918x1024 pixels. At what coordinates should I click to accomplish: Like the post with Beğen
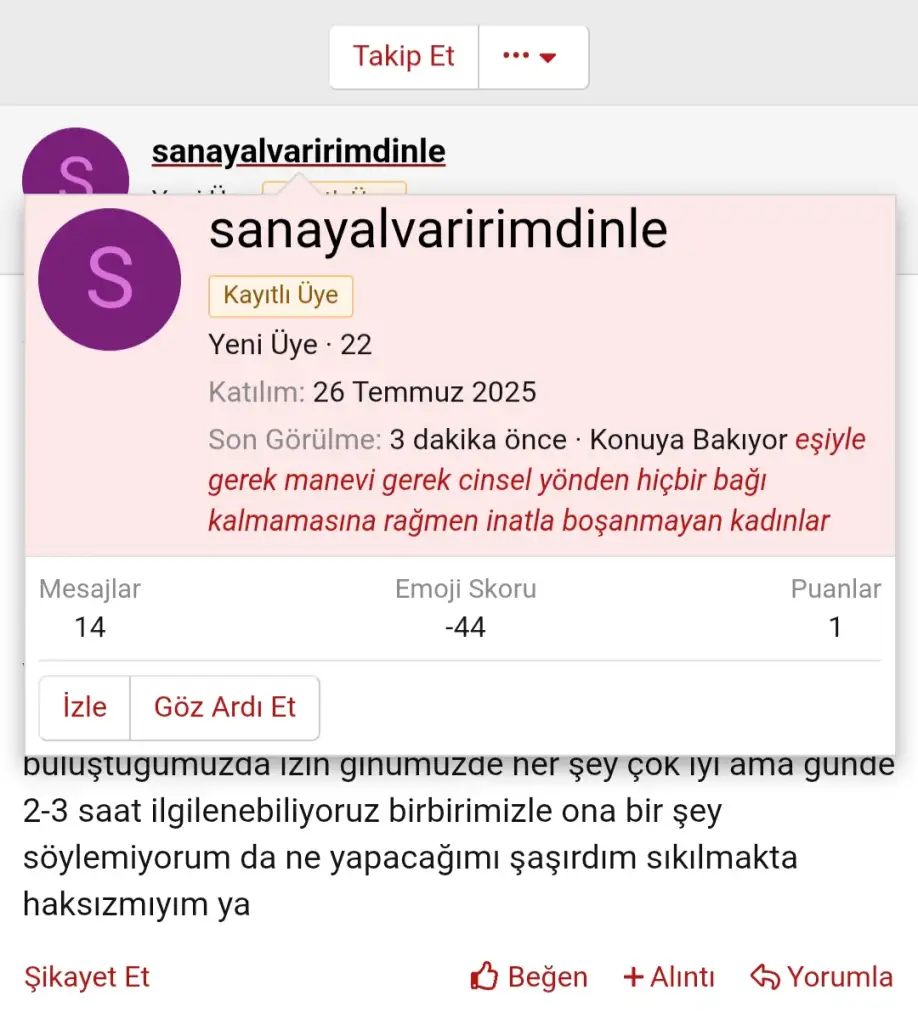coord(529,977)
